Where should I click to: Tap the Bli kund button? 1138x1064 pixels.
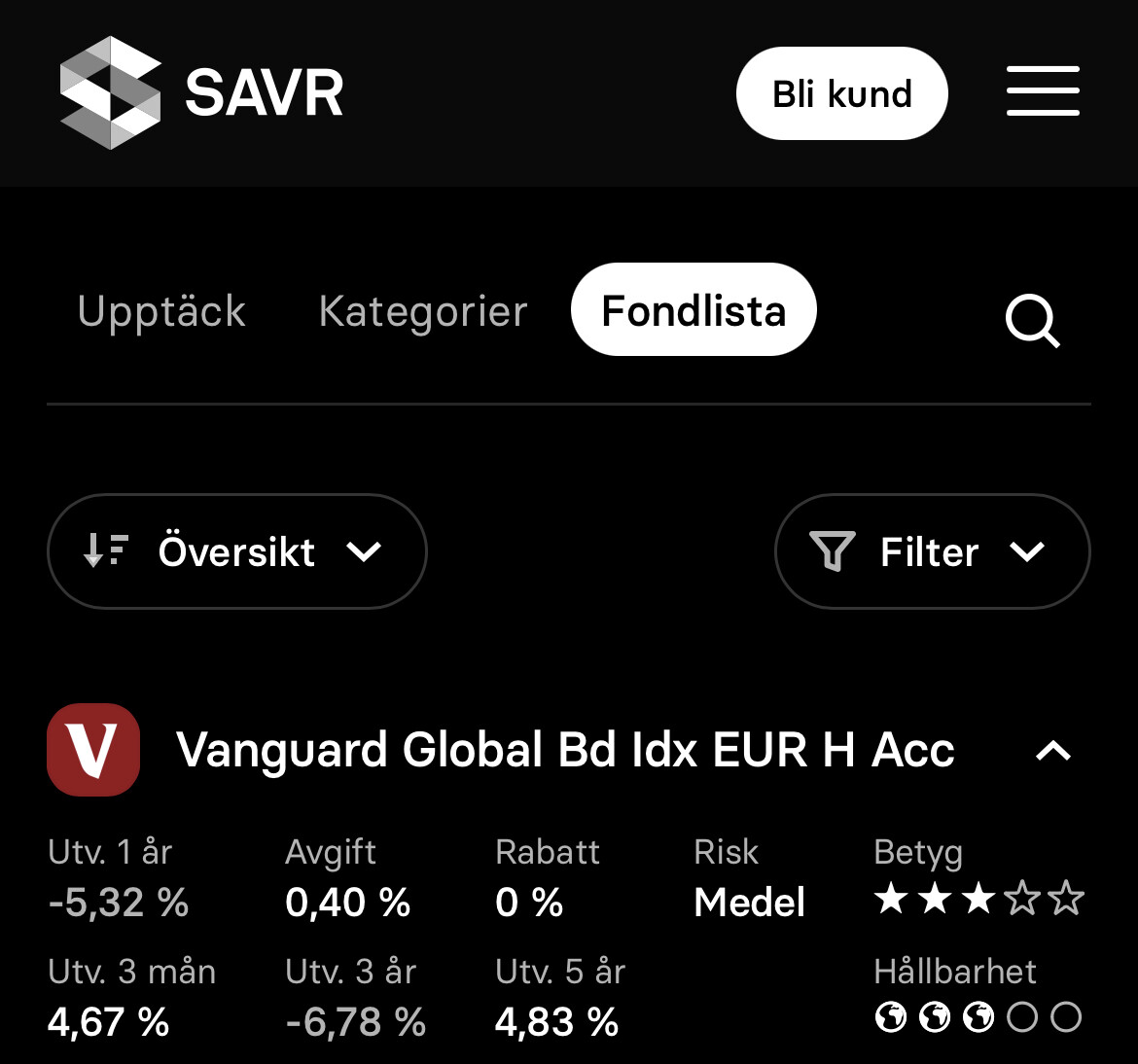(x=841, y=93)
